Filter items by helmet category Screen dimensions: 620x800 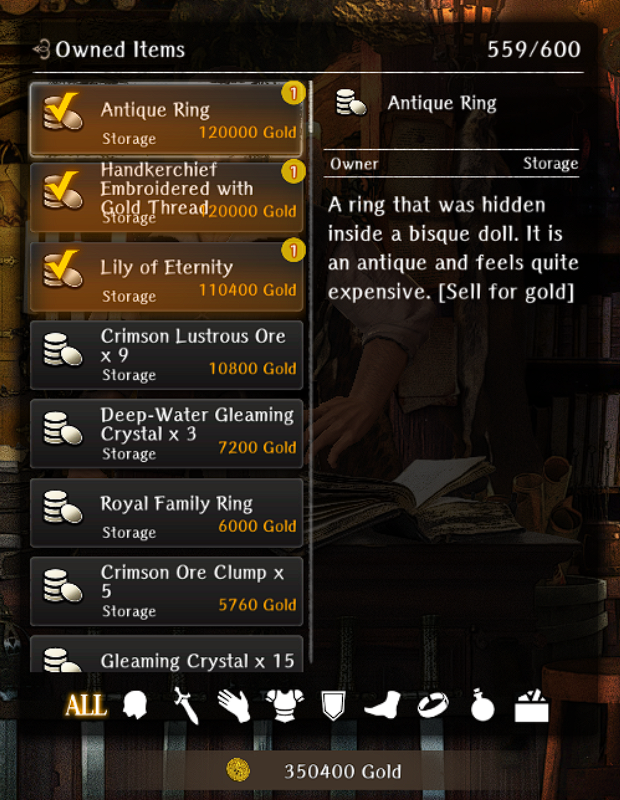pos(134,706)
